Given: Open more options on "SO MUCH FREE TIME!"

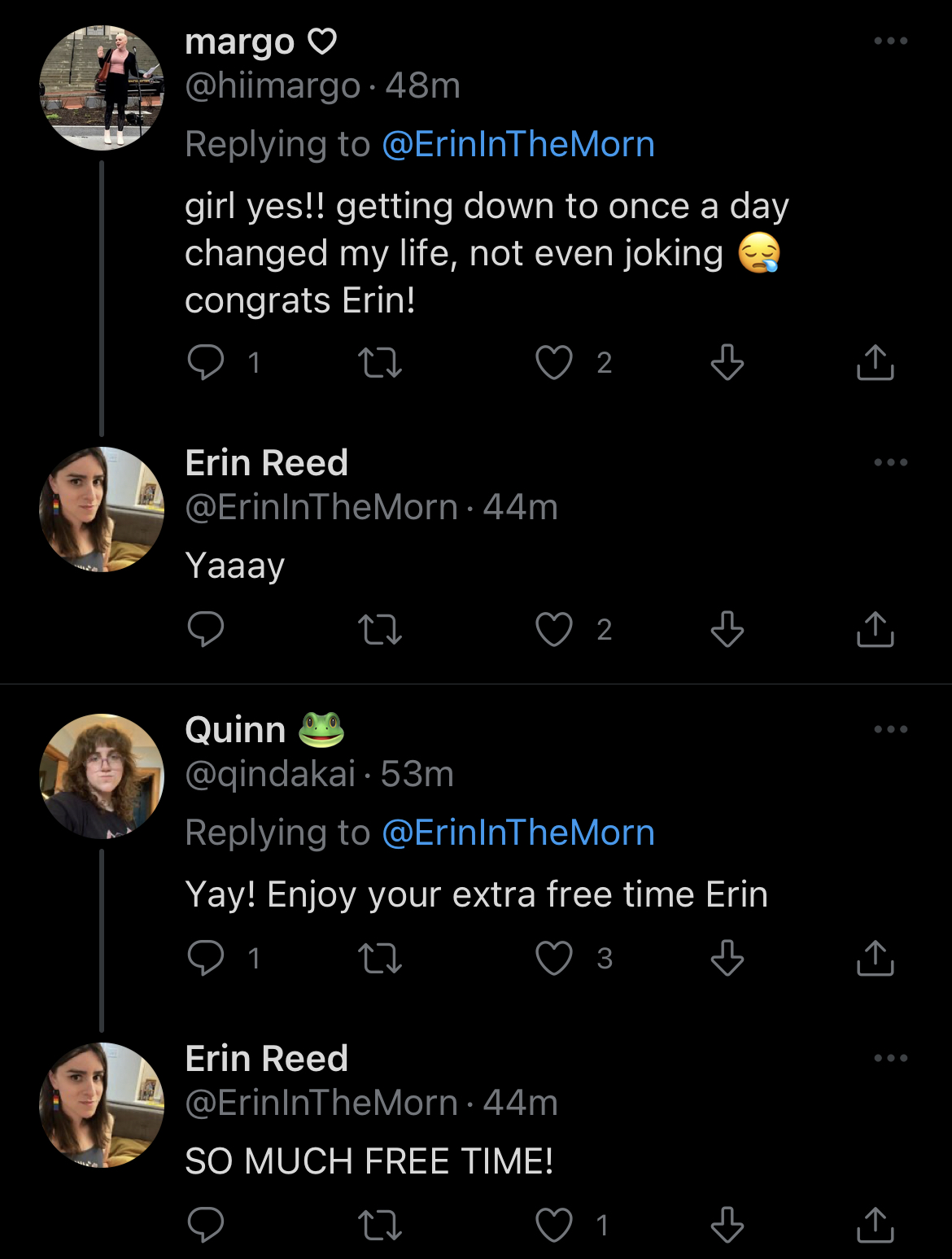Looking at the screenshot, I should tap(890, 1058).
